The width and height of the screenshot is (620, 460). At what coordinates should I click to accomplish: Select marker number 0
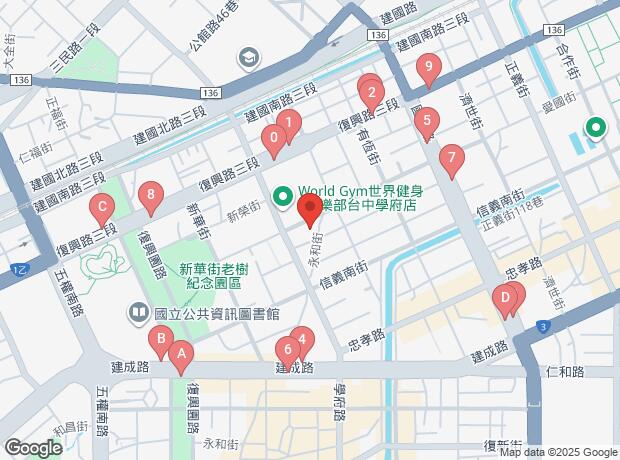click(272, 138)
